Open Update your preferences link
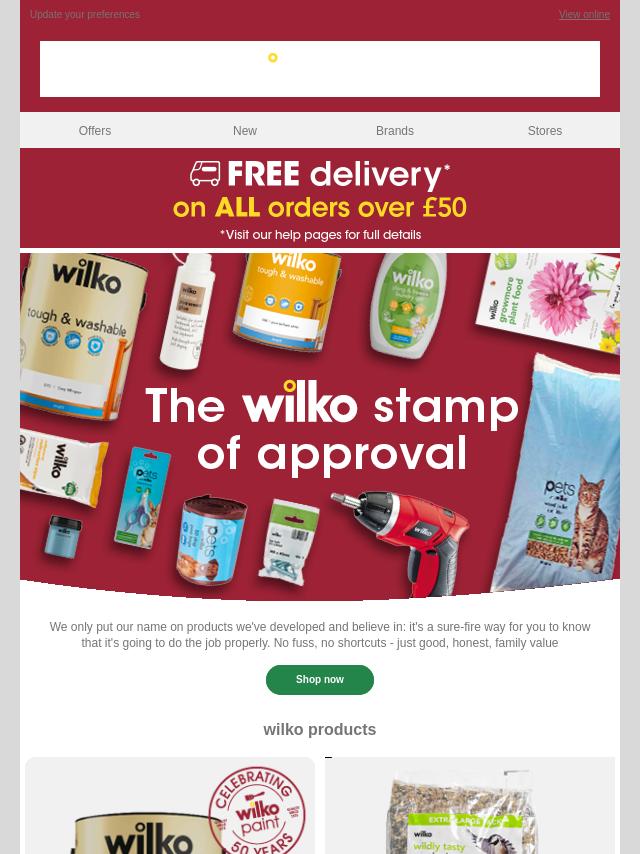 [x=85, y=15]
